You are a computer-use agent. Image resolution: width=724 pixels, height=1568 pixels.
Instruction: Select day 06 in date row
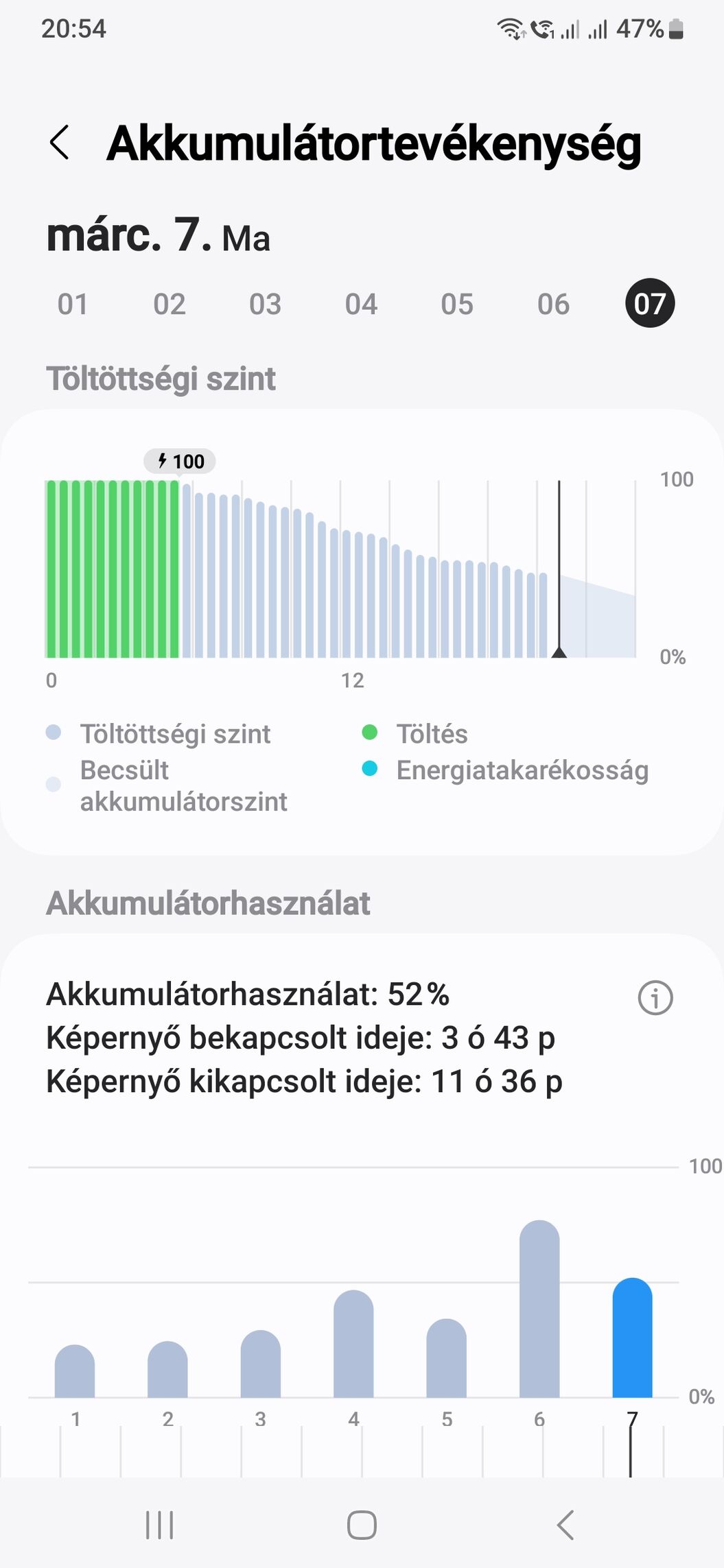point(553,304)
